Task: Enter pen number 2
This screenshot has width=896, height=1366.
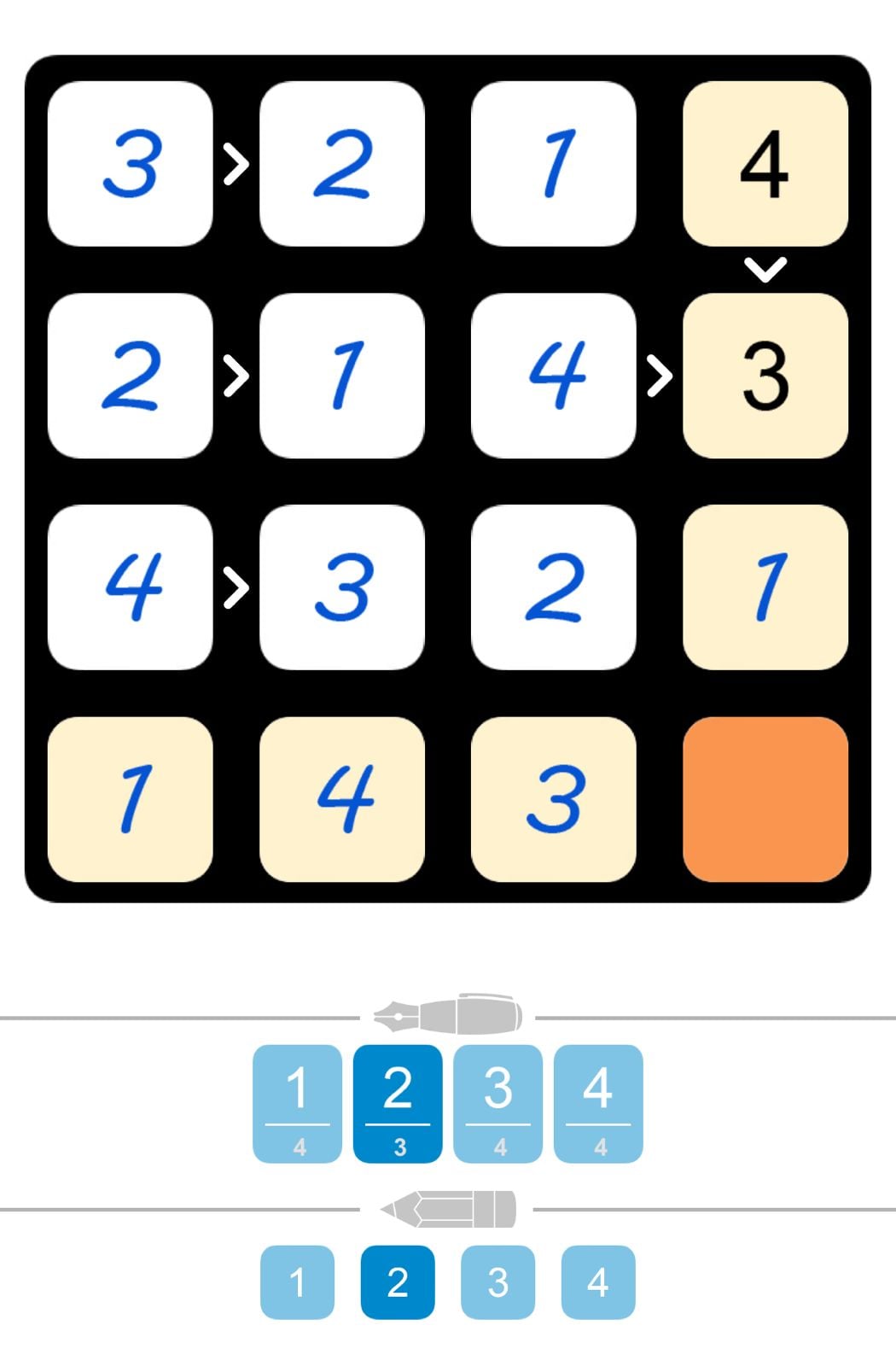Action: pos(398,1102)
